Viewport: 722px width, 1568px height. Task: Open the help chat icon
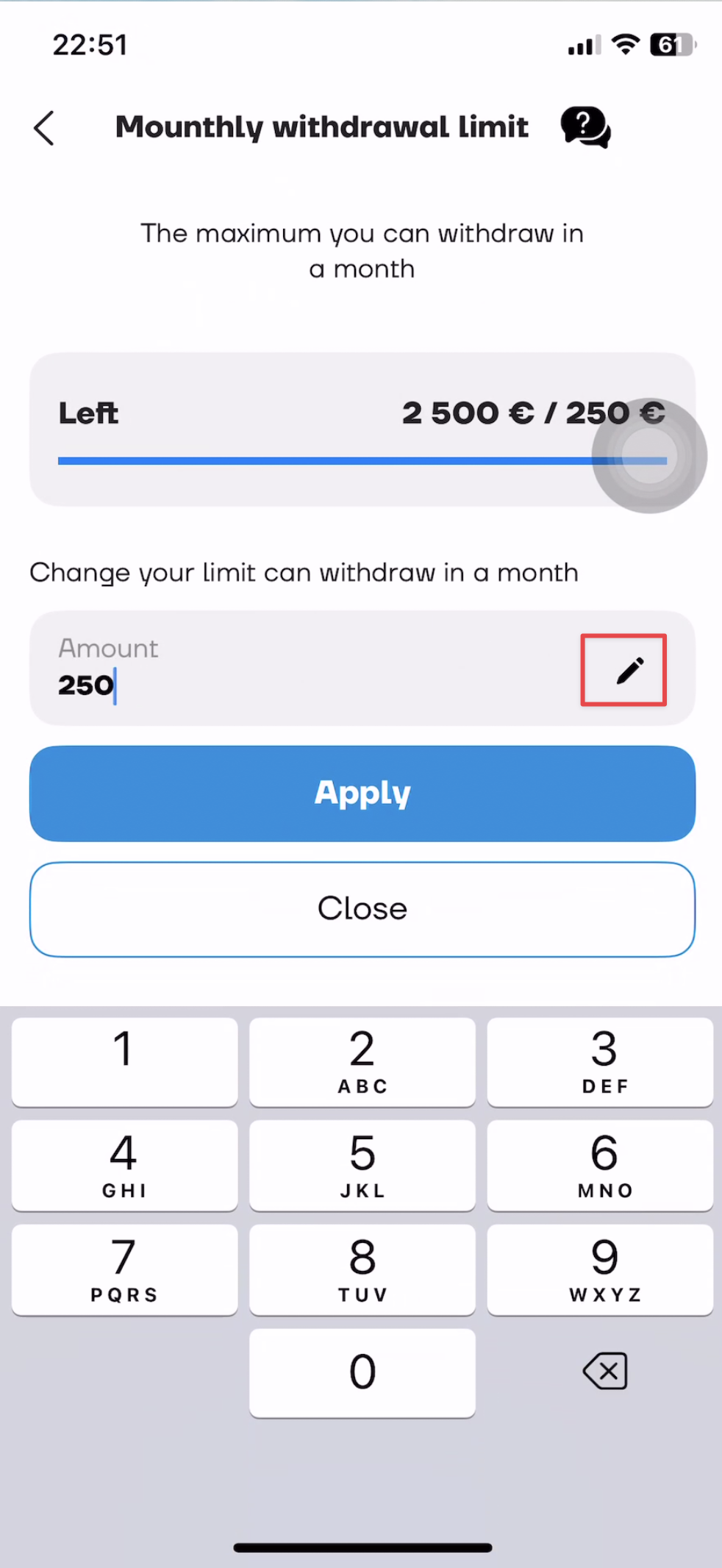tap(585, 127)
